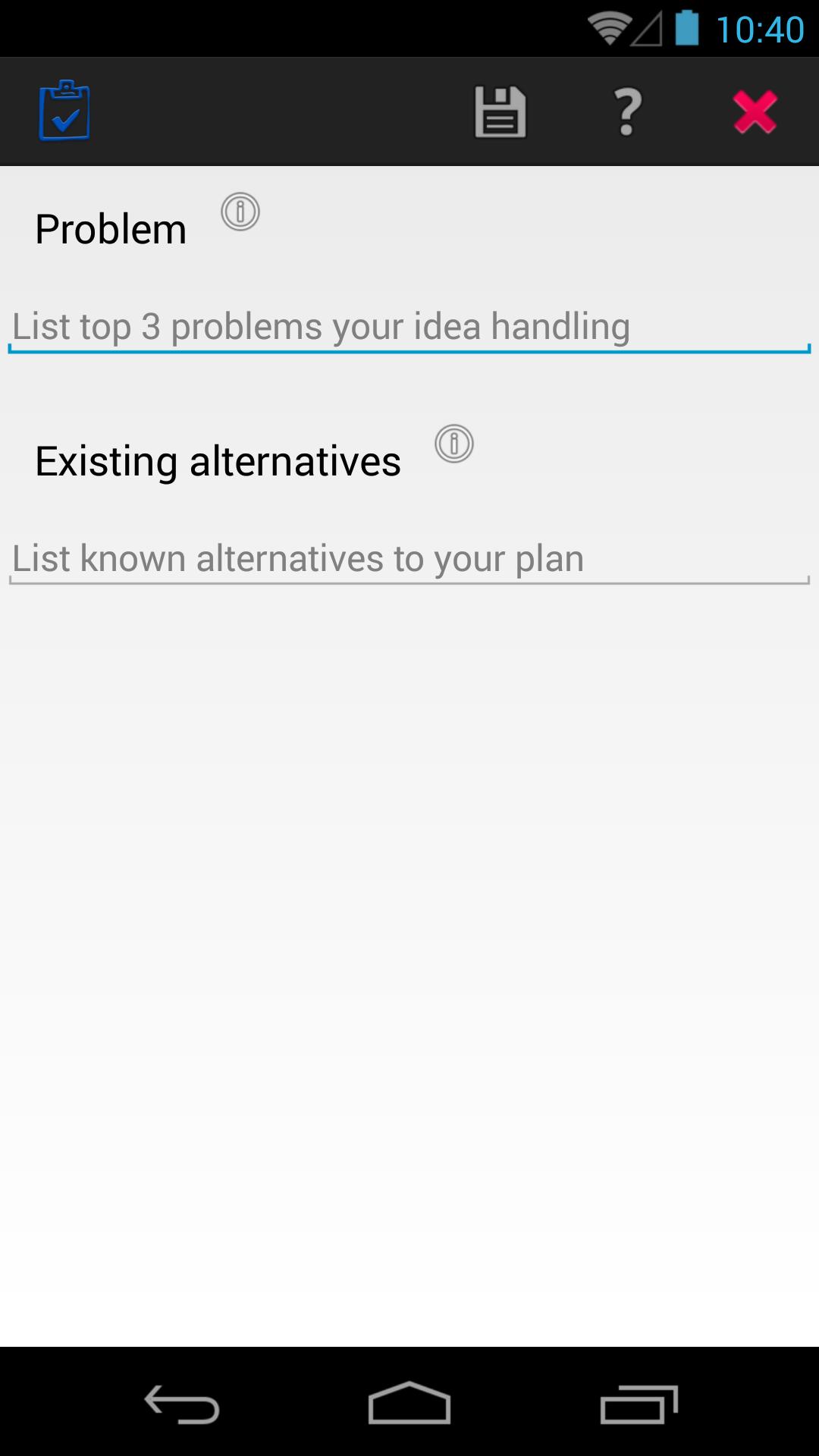Open help via the question mark
The height and width of the screenshot is (1456, 819).
(627, 111)
